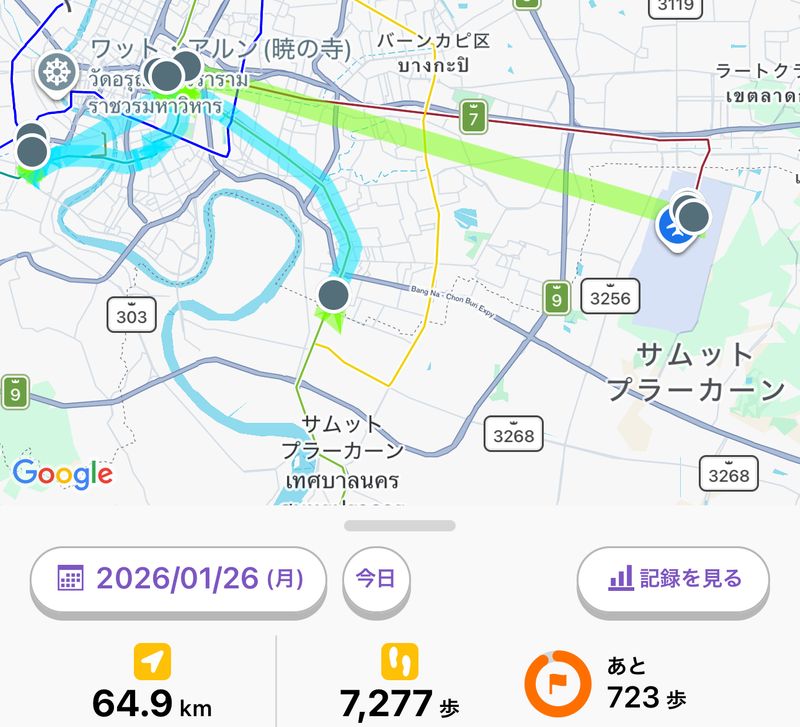Tap the airplane marker at the airport
This screenshot has height=727, width=800.
coord(674,228)
